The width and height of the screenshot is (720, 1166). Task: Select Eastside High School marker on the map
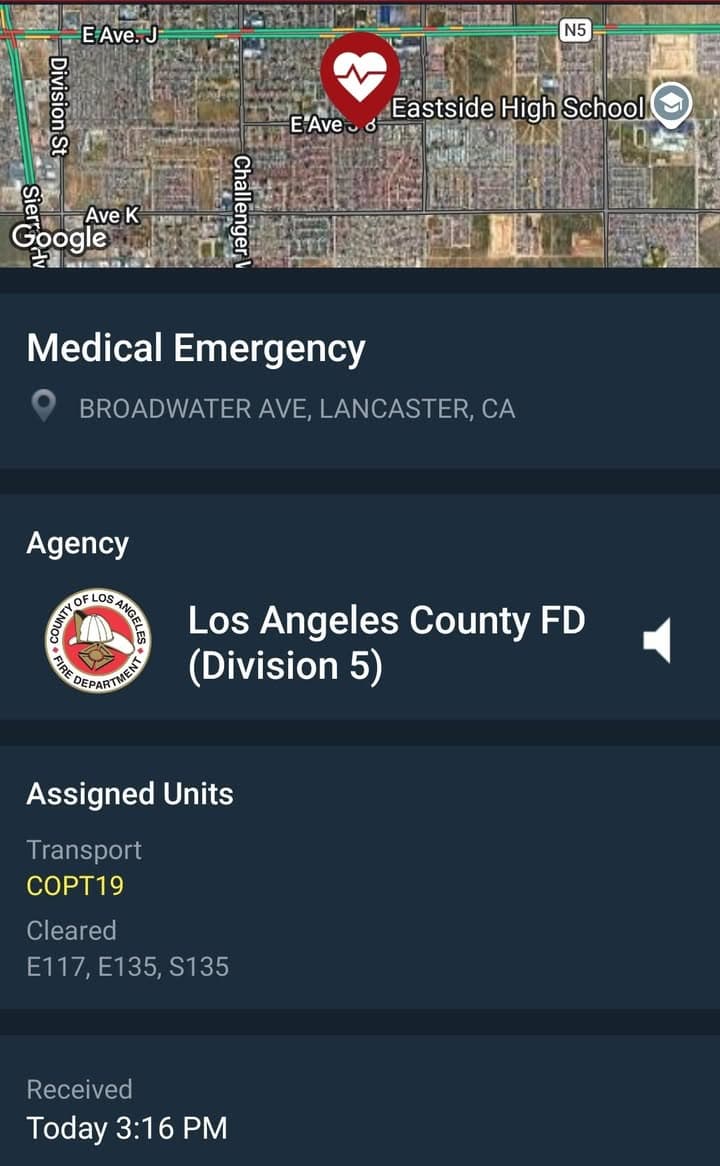click(x=670, y=105)
